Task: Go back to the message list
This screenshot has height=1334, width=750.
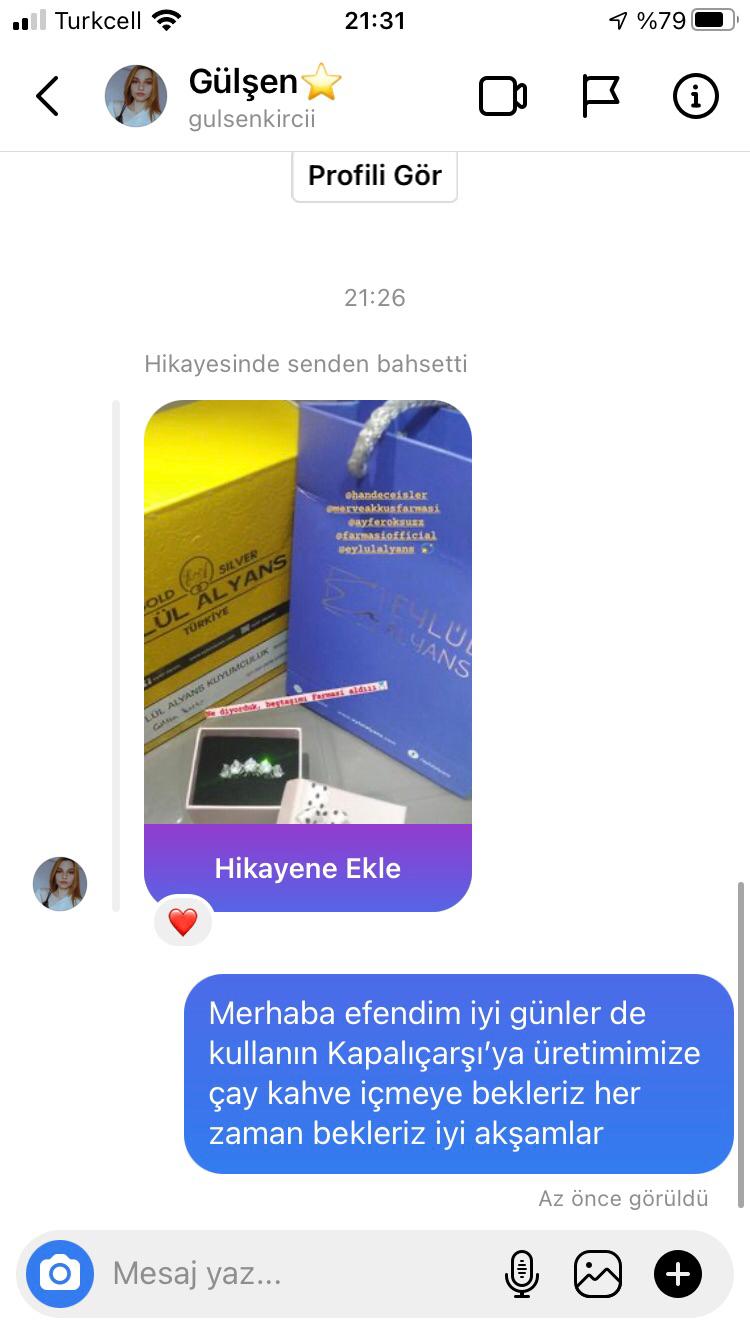Action: 47,97
